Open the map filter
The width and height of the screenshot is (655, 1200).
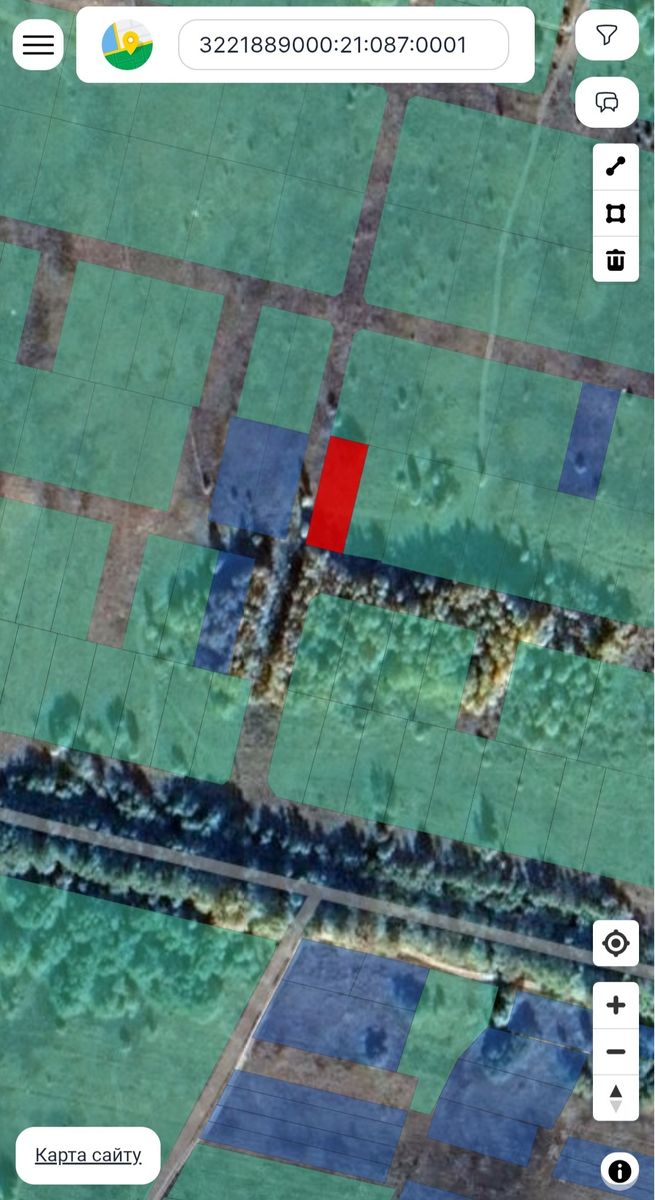click(606, 36)
